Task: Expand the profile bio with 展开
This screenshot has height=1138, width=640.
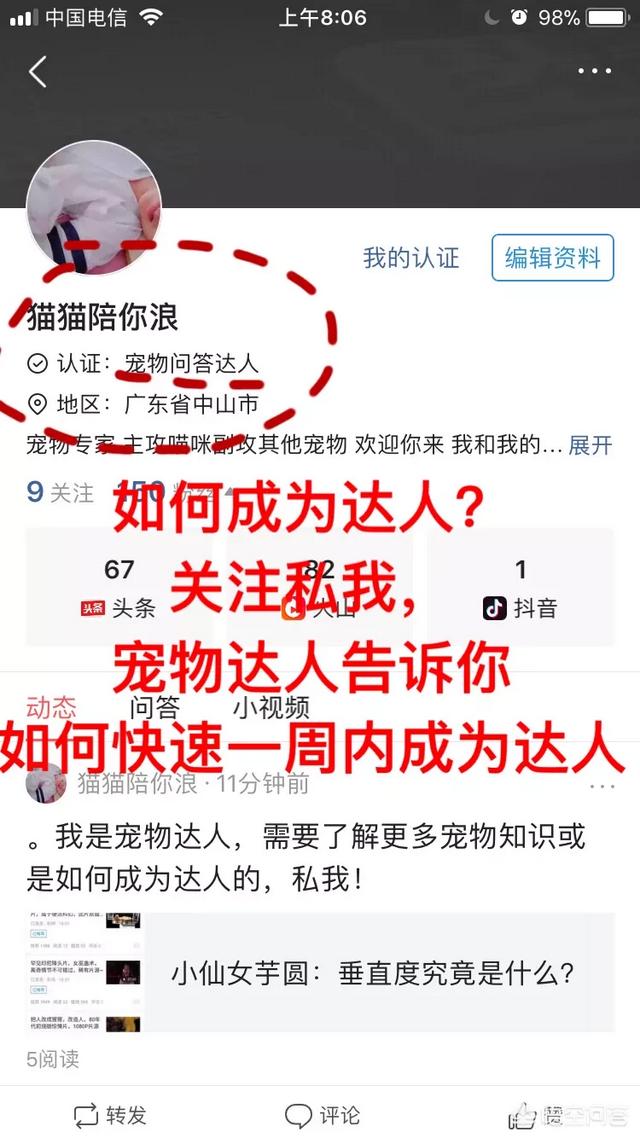Action: tap(590, 445)
